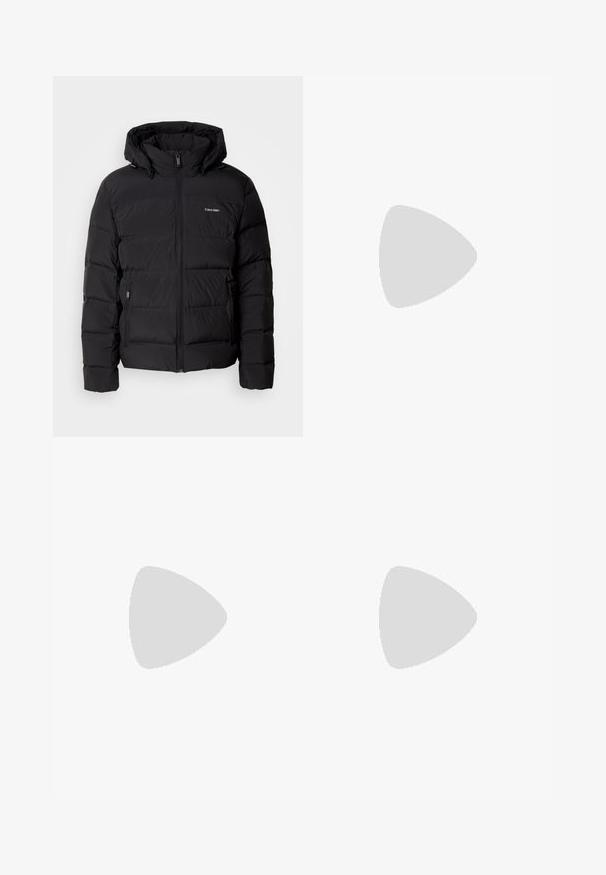Screen dimensions: 606x875
Task: Open the black hooded puffer jacket photo
Action: (x=178, y=256)
